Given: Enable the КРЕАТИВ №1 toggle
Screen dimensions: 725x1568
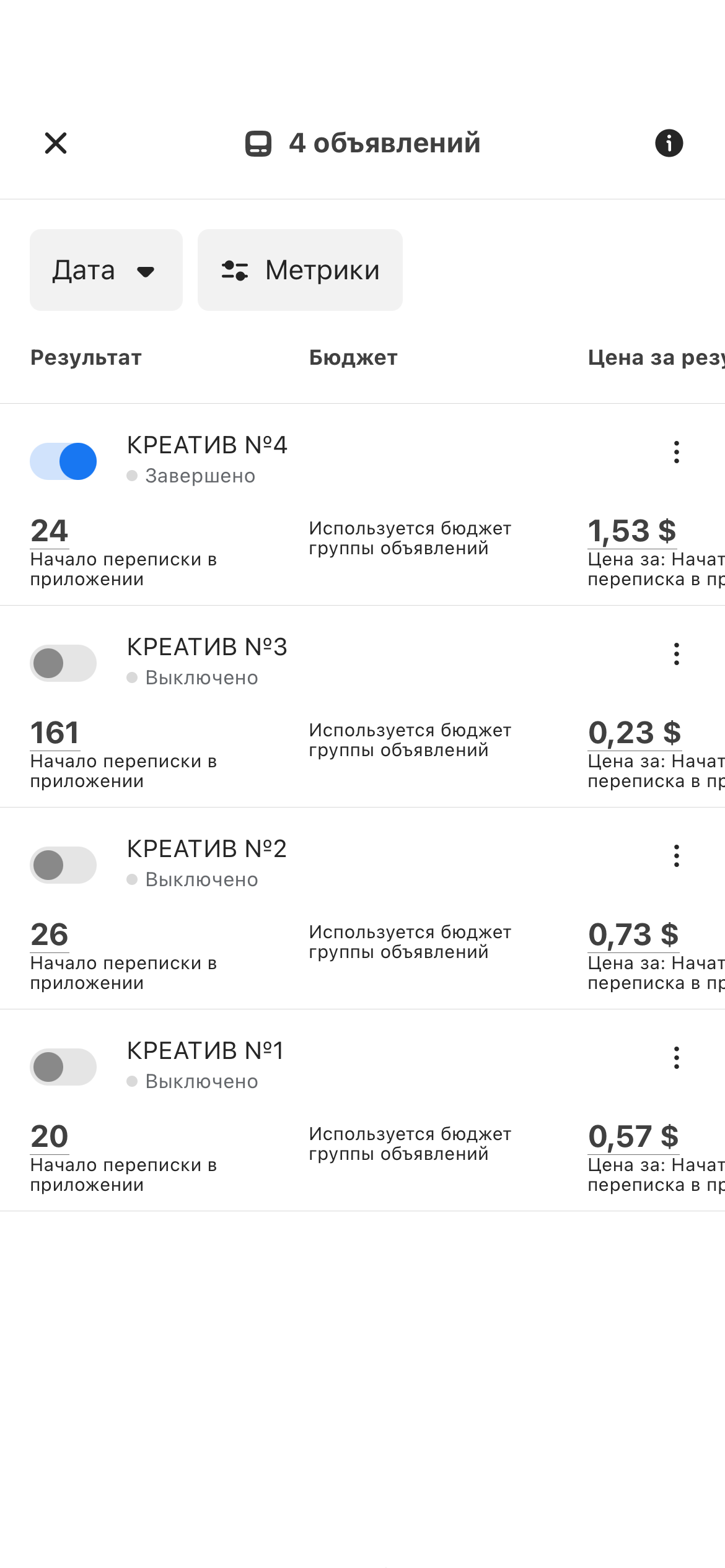Looking at the screenshot, I should [x=63, y=1066].
